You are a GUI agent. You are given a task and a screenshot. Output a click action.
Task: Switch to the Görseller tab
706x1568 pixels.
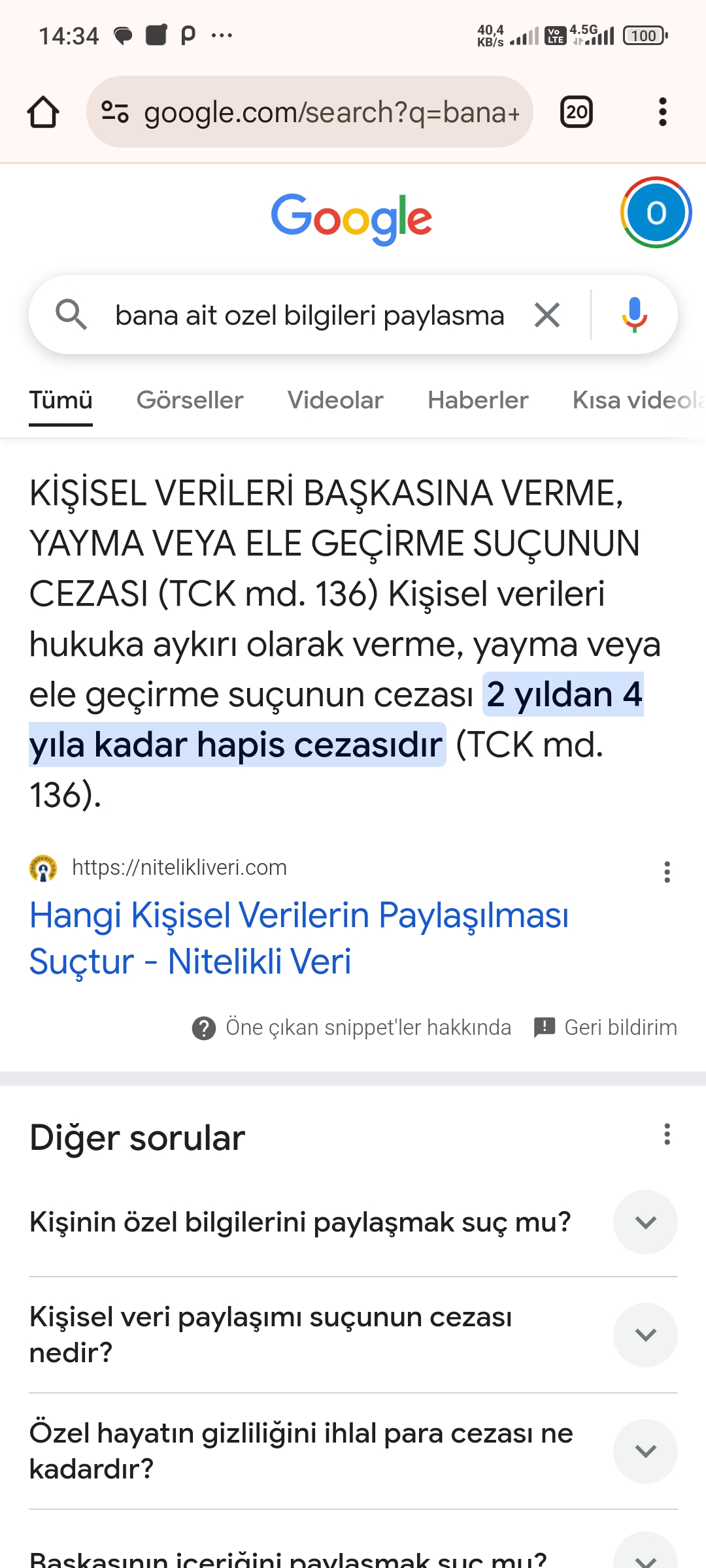click(190, 400)
